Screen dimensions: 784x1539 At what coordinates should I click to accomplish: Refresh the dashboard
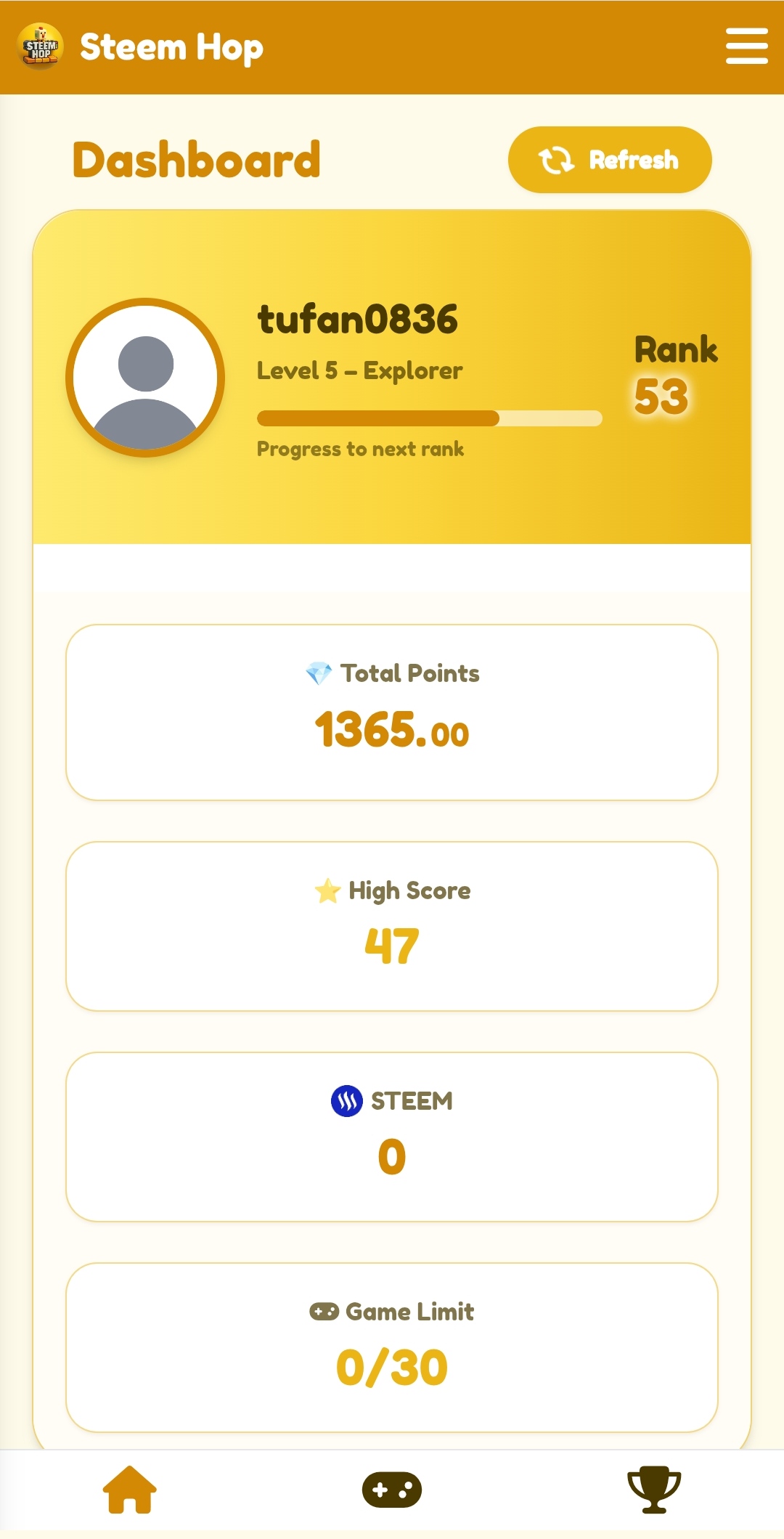pyautogui.click(x=610, y=160)
